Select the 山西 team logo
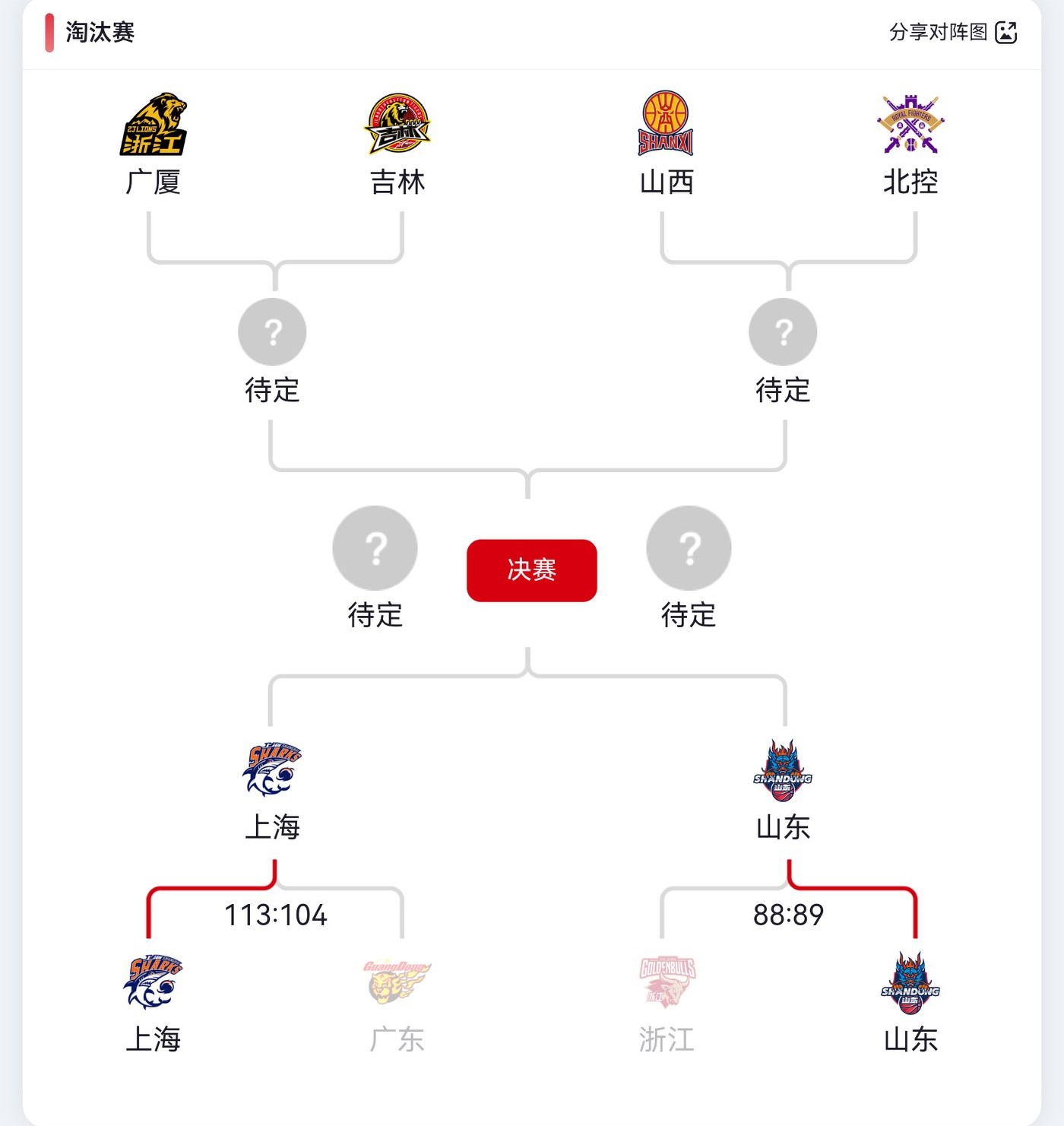 (x=666, y=123)
